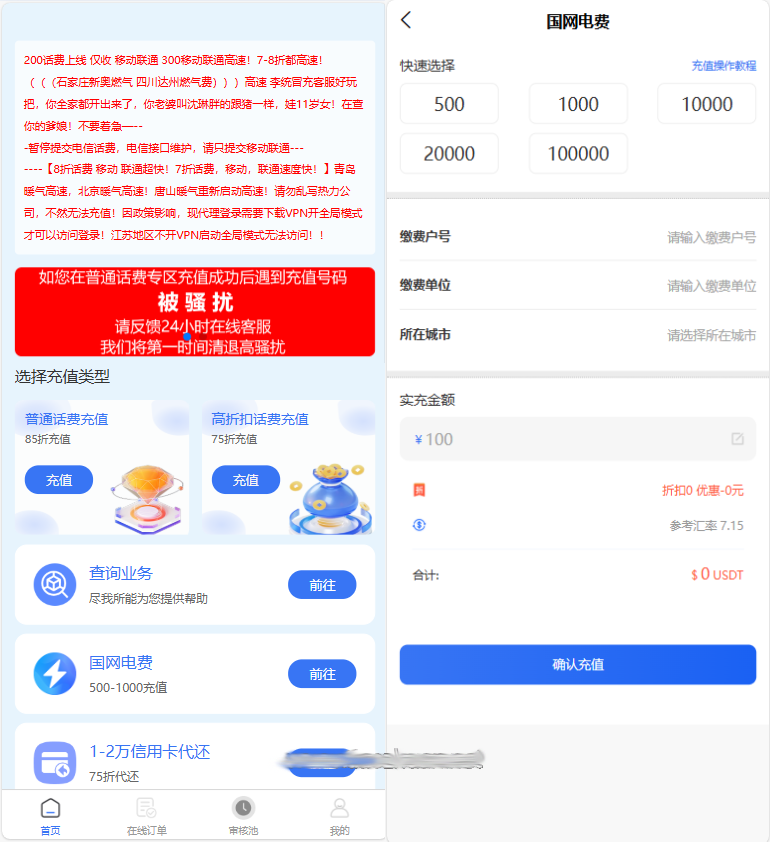Tap the 确认充值 button
This screenshot has width=770, height=842.
577,664
